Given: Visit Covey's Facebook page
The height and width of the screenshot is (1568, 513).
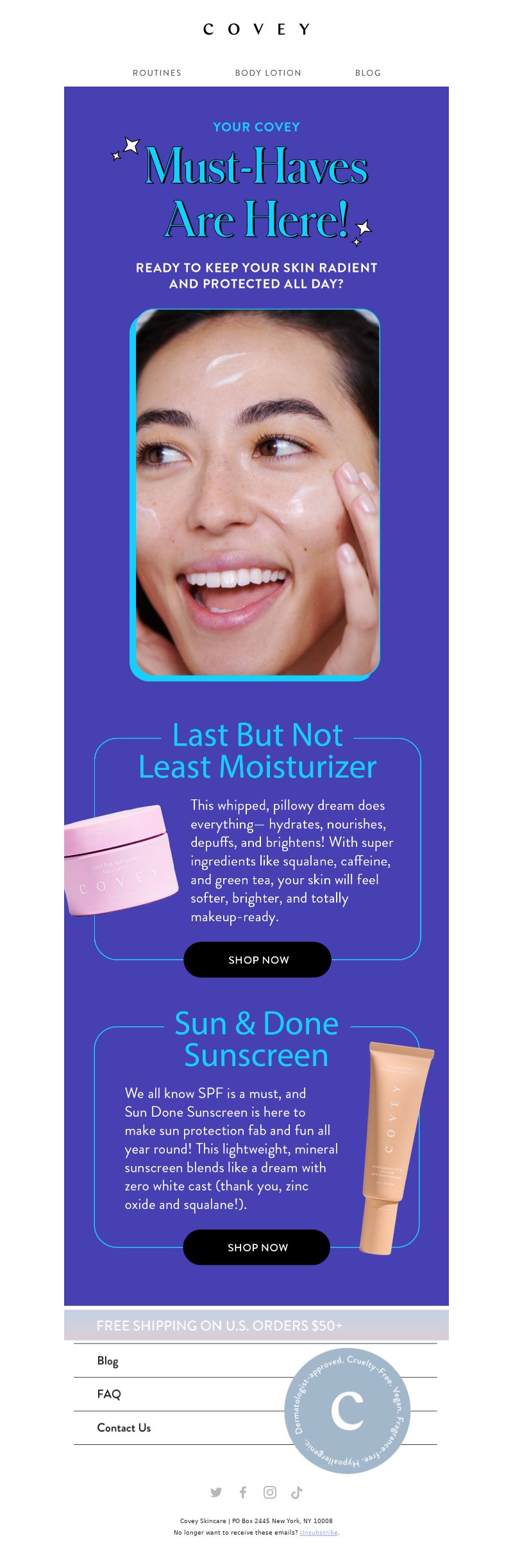Looking at the screenshot, I should tap(243, 1492).
